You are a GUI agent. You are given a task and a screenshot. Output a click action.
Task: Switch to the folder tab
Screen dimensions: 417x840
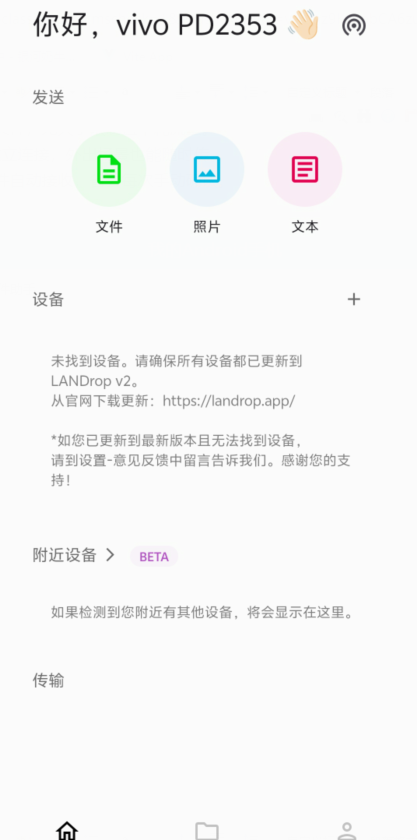[207, 830]
